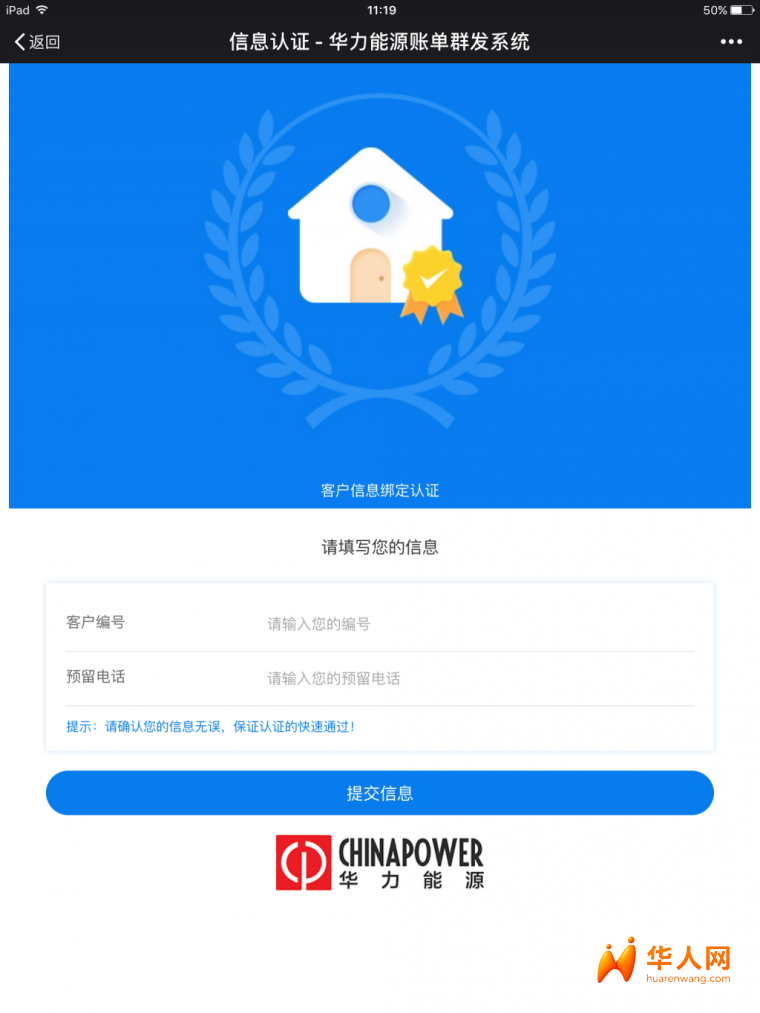
Task: Open the three-dot overflow menu
Action: [x=731, y=42]
